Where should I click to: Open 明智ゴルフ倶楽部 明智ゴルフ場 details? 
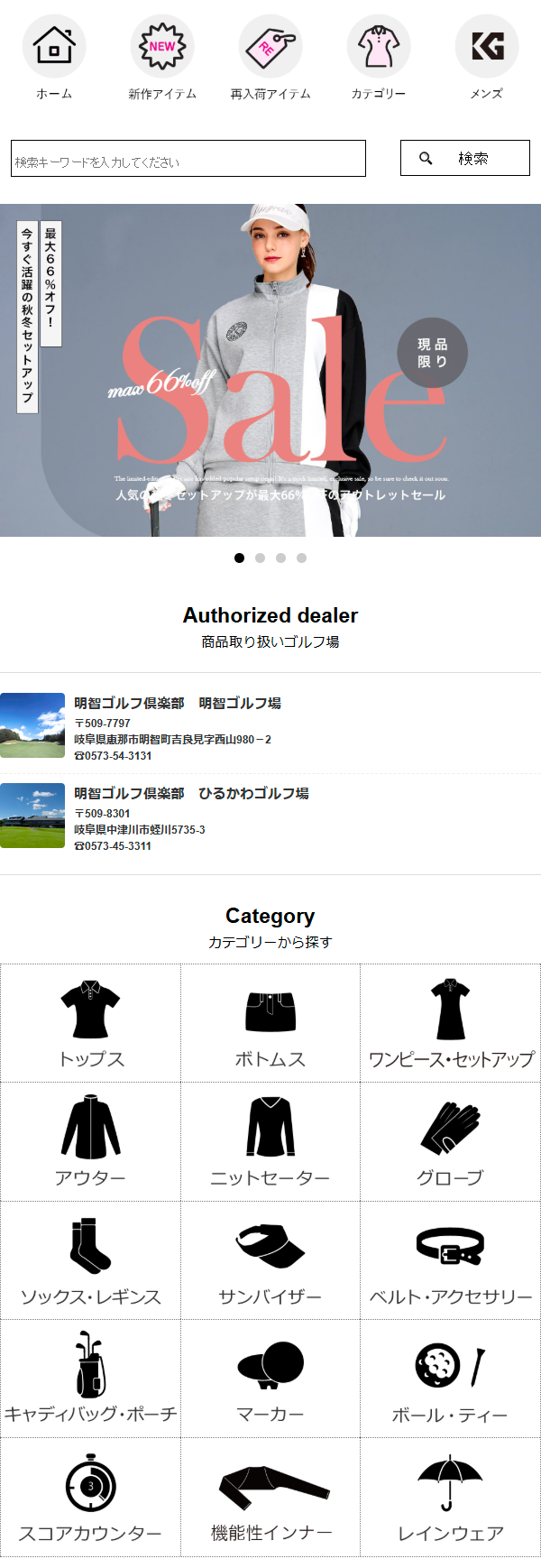click(x=178, y=704)
